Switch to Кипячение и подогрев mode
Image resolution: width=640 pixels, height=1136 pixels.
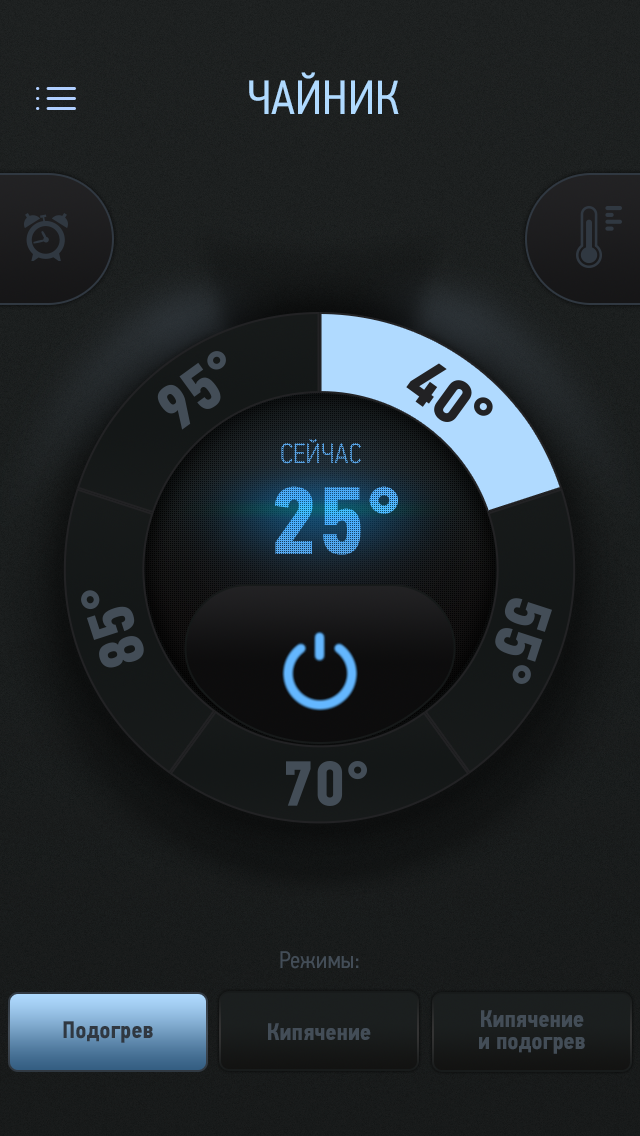(x=532, y=1031)
